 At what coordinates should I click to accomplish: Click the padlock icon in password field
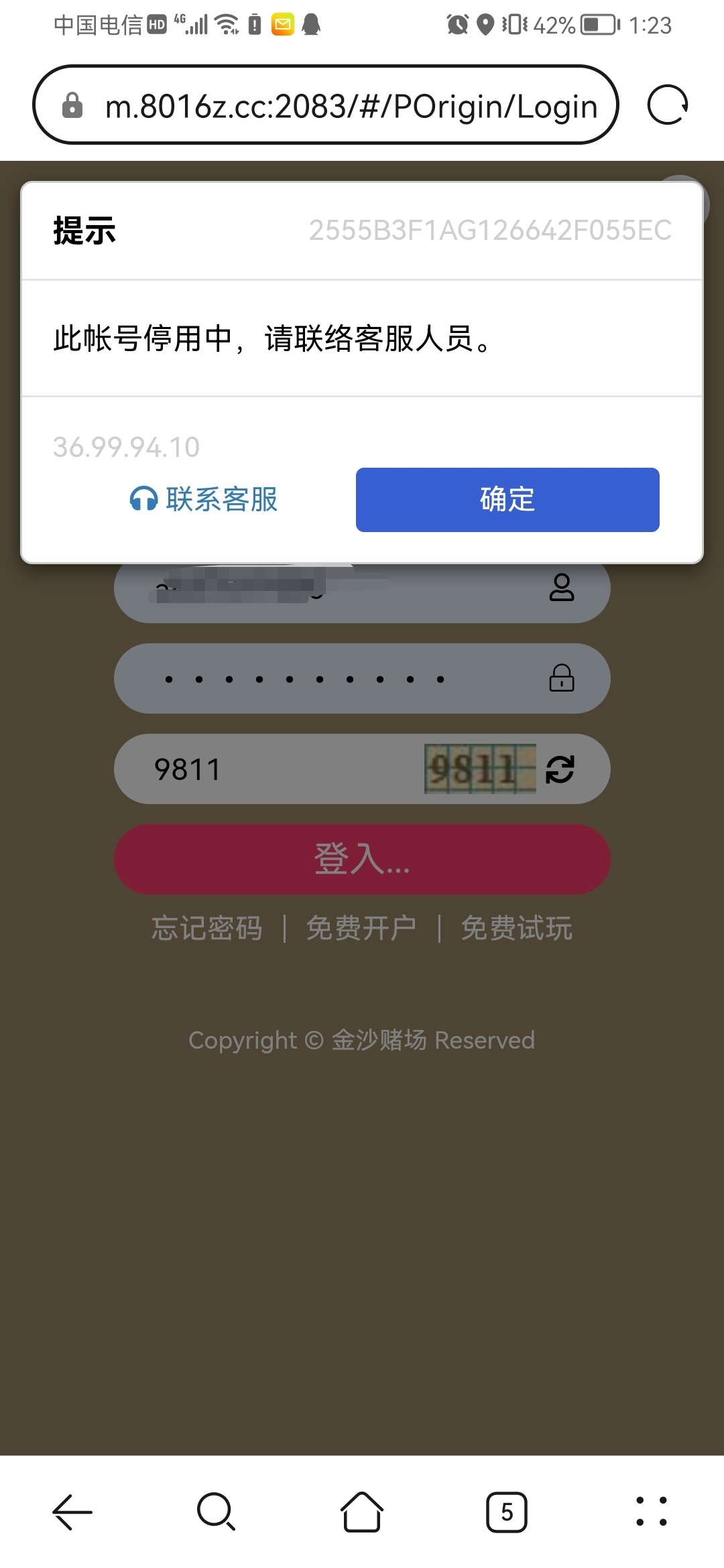[562, 679]
